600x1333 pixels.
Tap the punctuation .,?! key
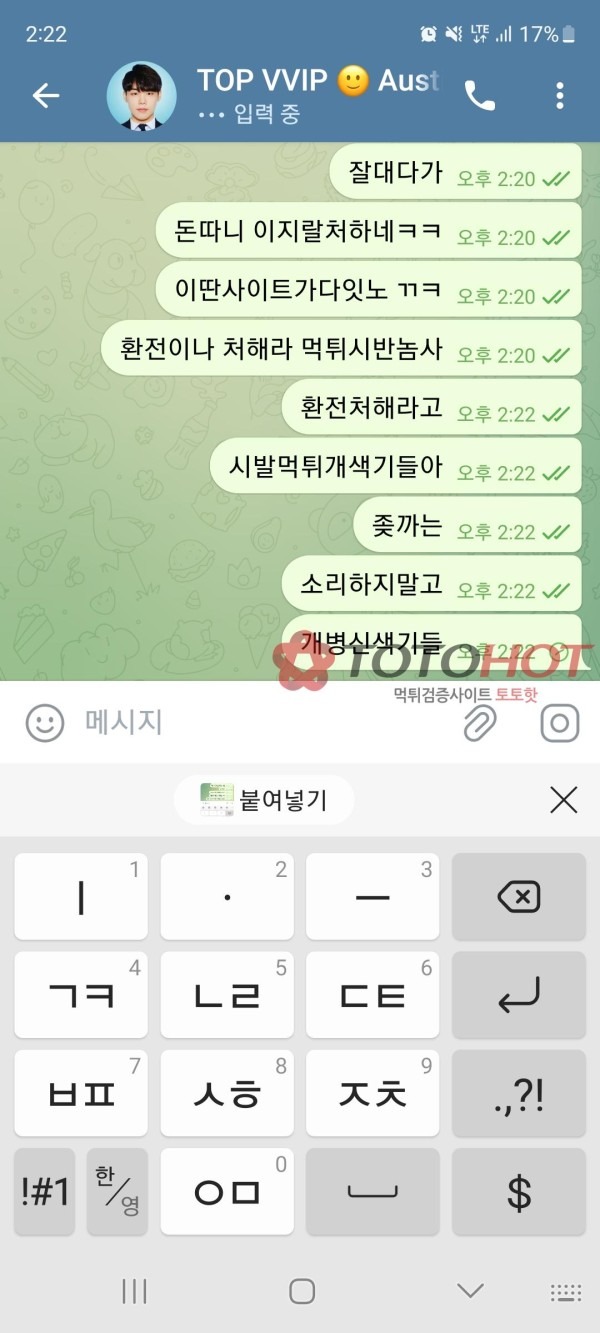point(518,1093)
